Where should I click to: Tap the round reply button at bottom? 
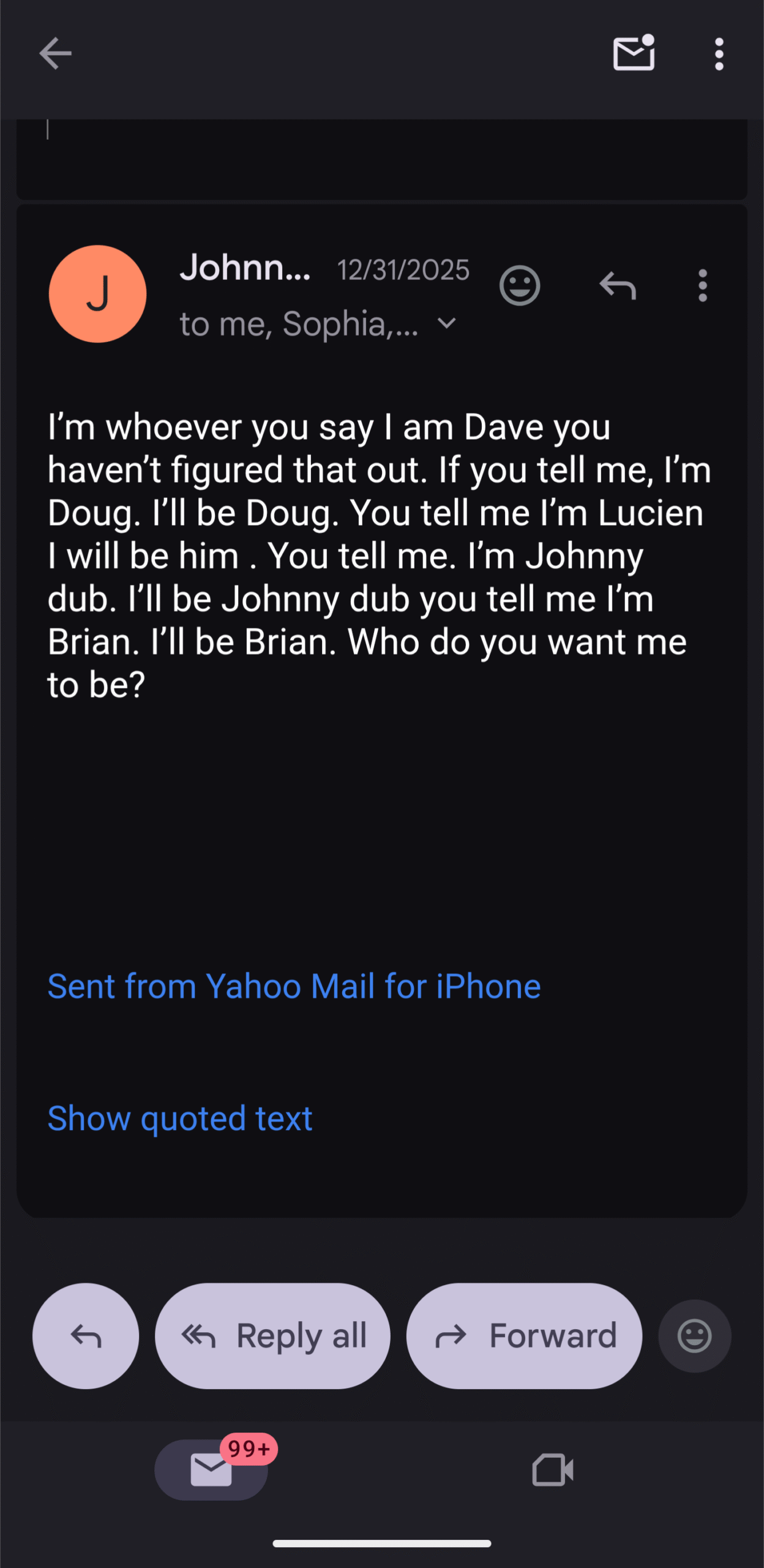pos(86,1336)
